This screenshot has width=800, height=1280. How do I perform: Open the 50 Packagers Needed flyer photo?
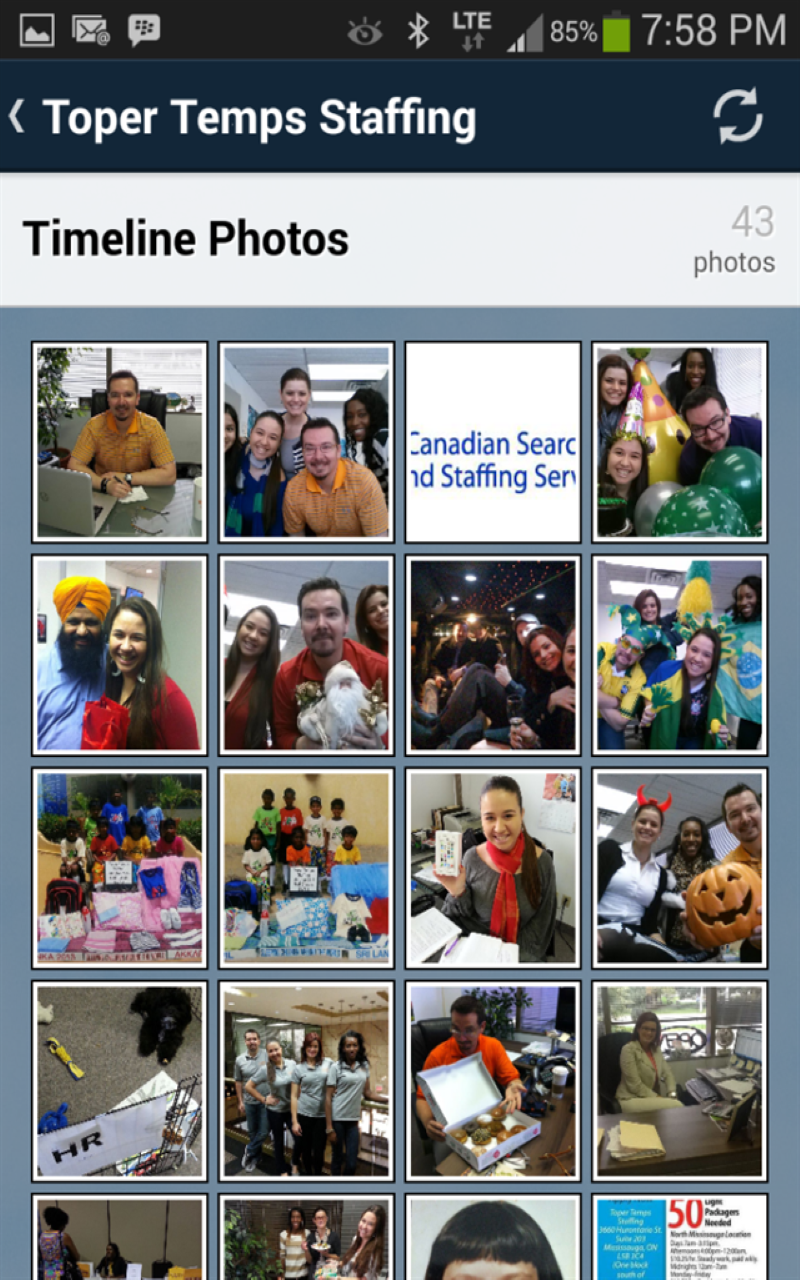[680, 1238]
